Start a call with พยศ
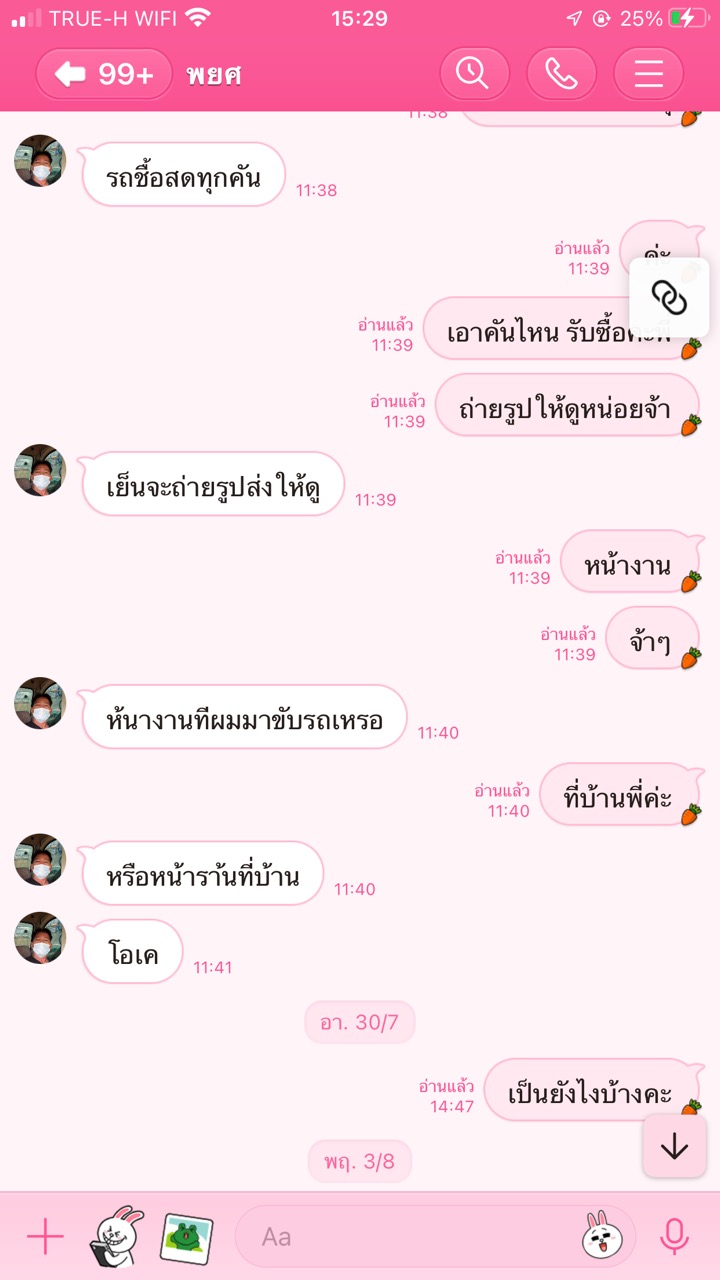Image resolution: width=720 pixels, height=1280 pixels. (561, 74)
